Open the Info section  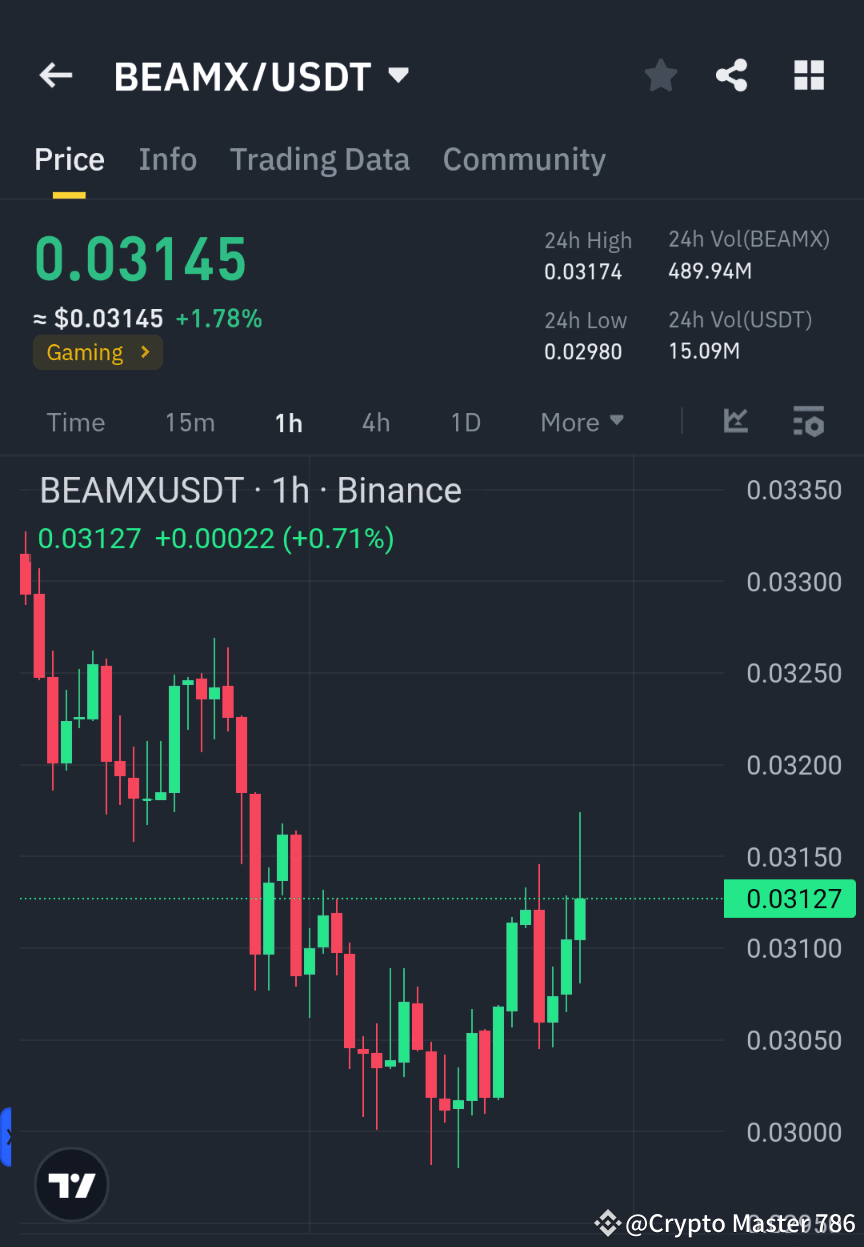pos(167,159)
